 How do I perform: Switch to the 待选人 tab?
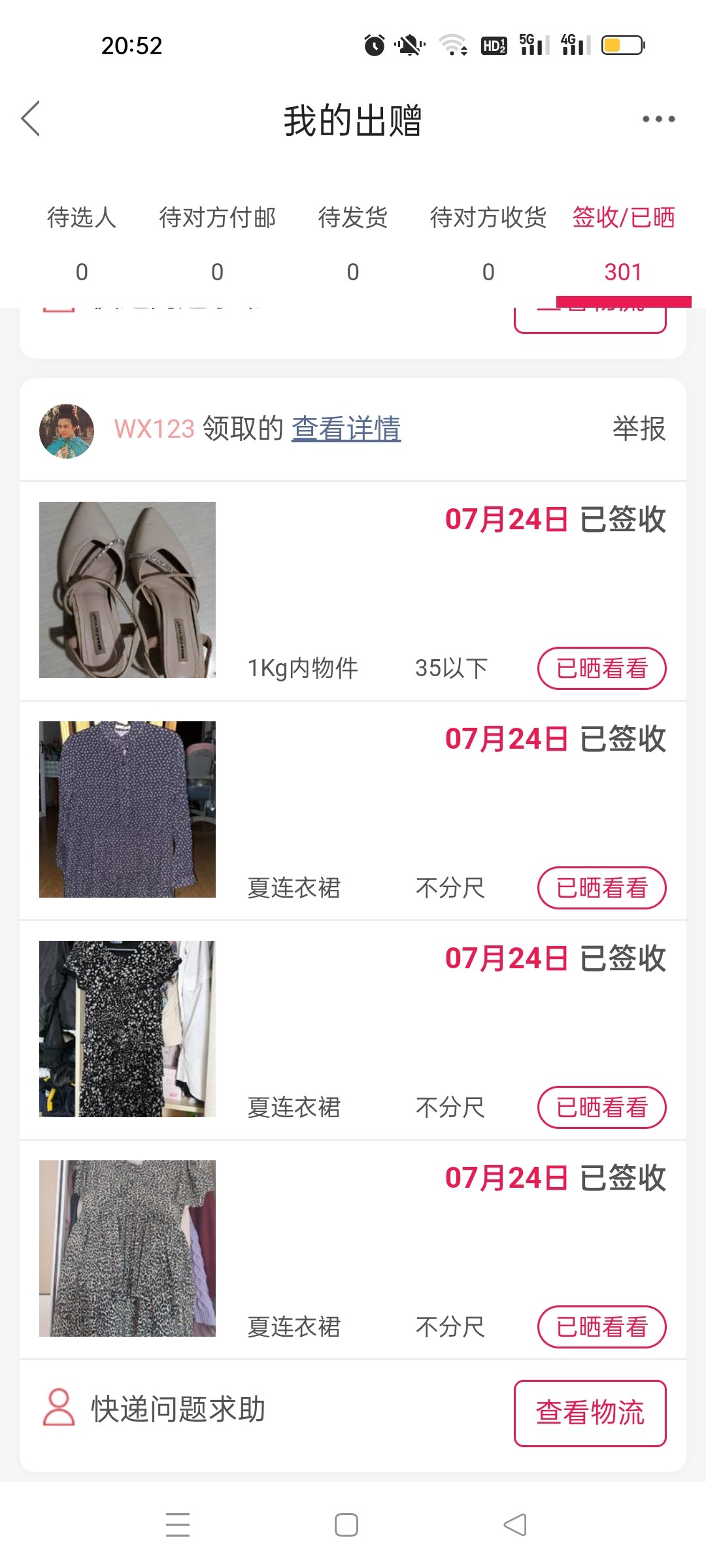click(82, 242)
